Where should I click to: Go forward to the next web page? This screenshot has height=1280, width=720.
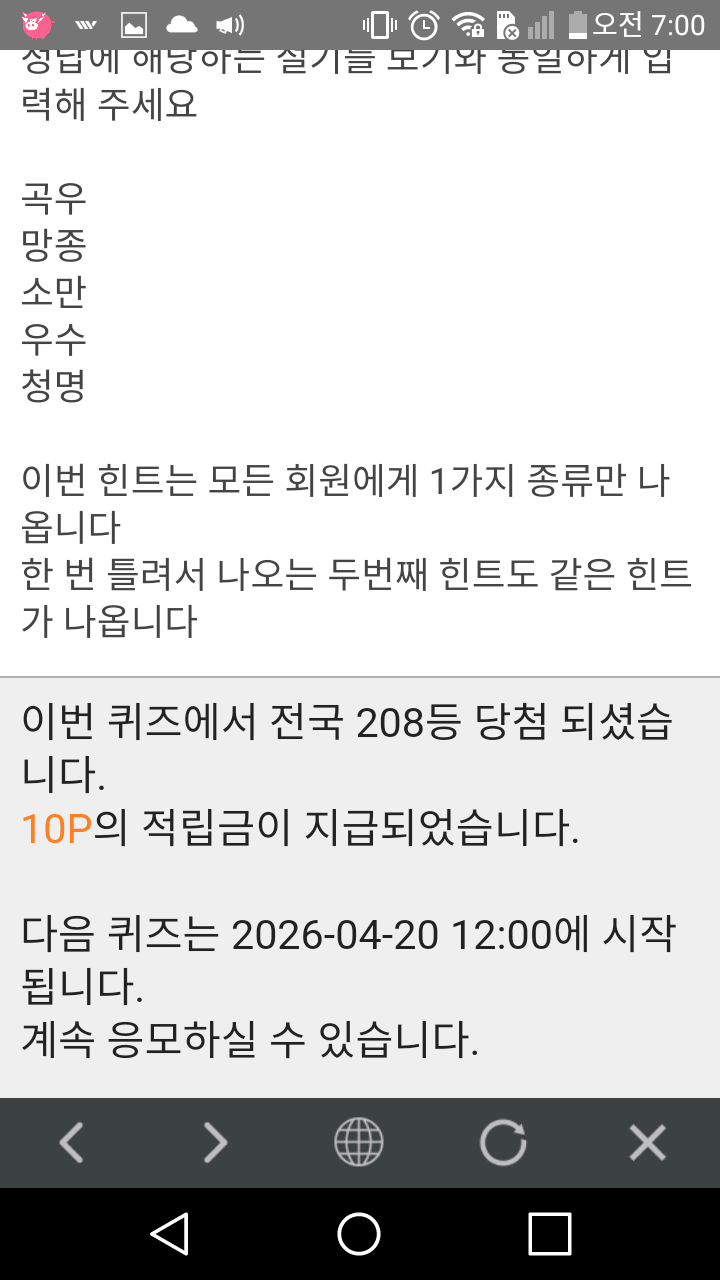click(x=215, y=1142)
